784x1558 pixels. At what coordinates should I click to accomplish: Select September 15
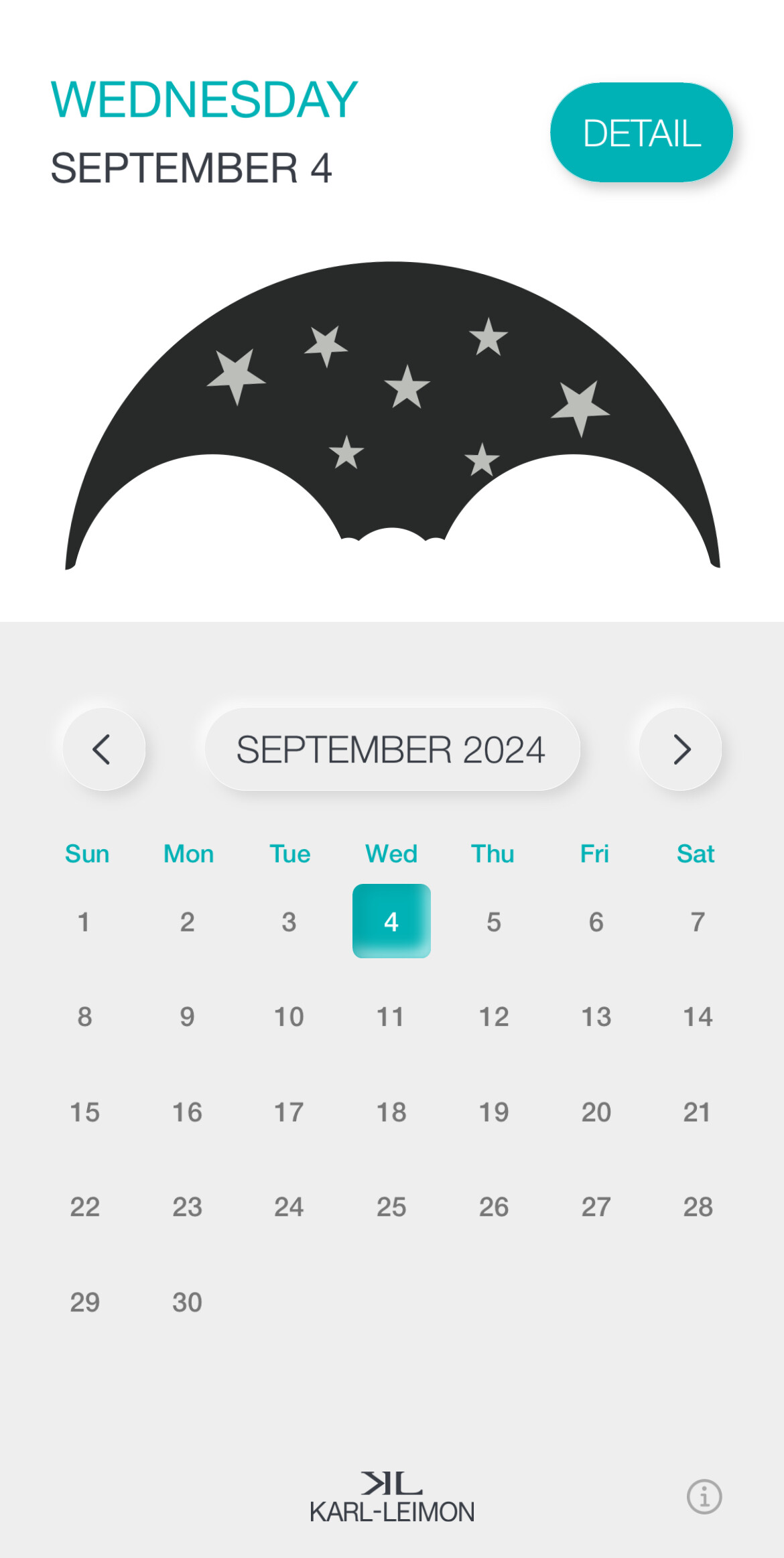point(84,1112)
